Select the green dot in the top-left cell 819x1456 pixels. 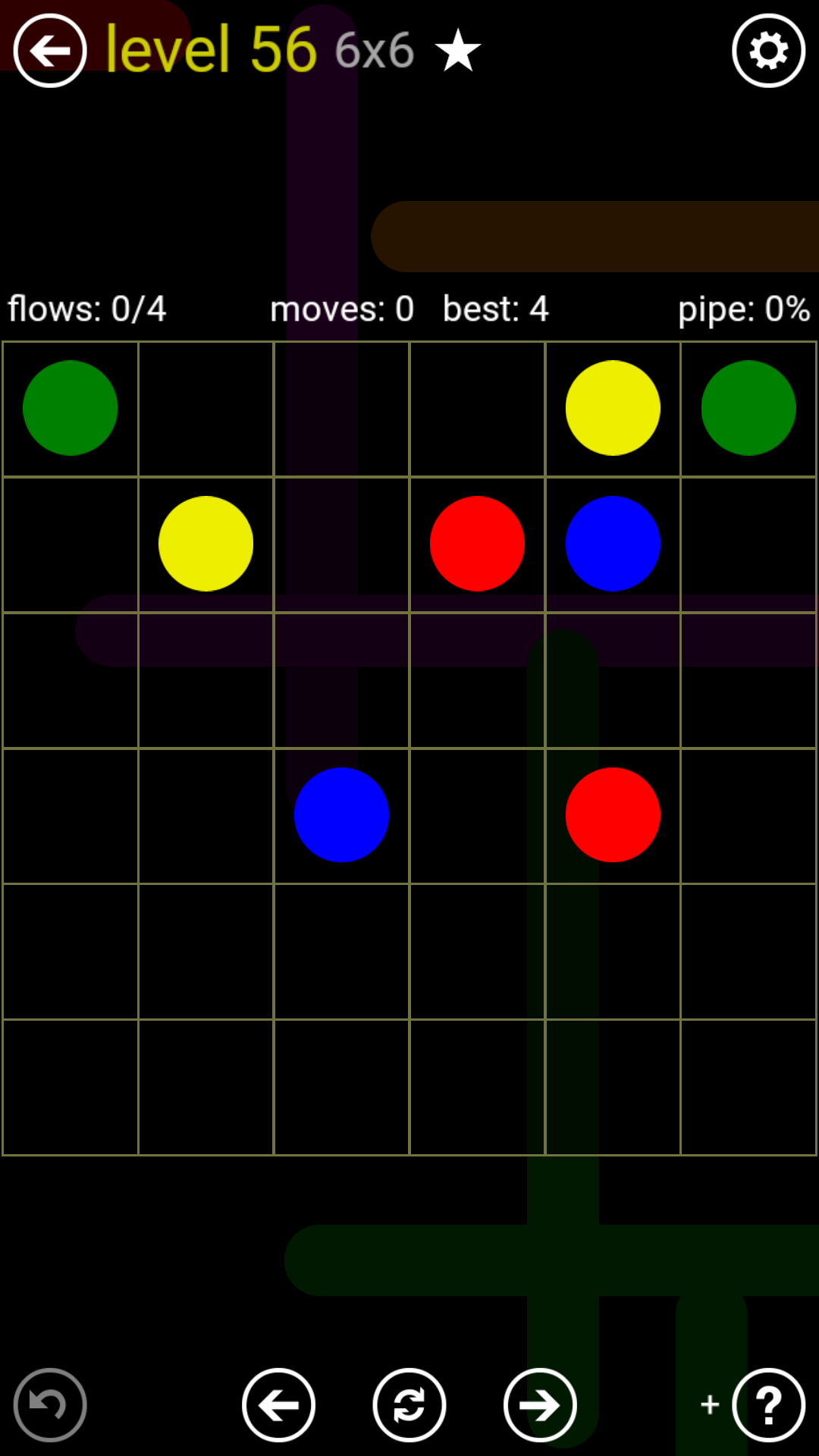coord(70,408)
